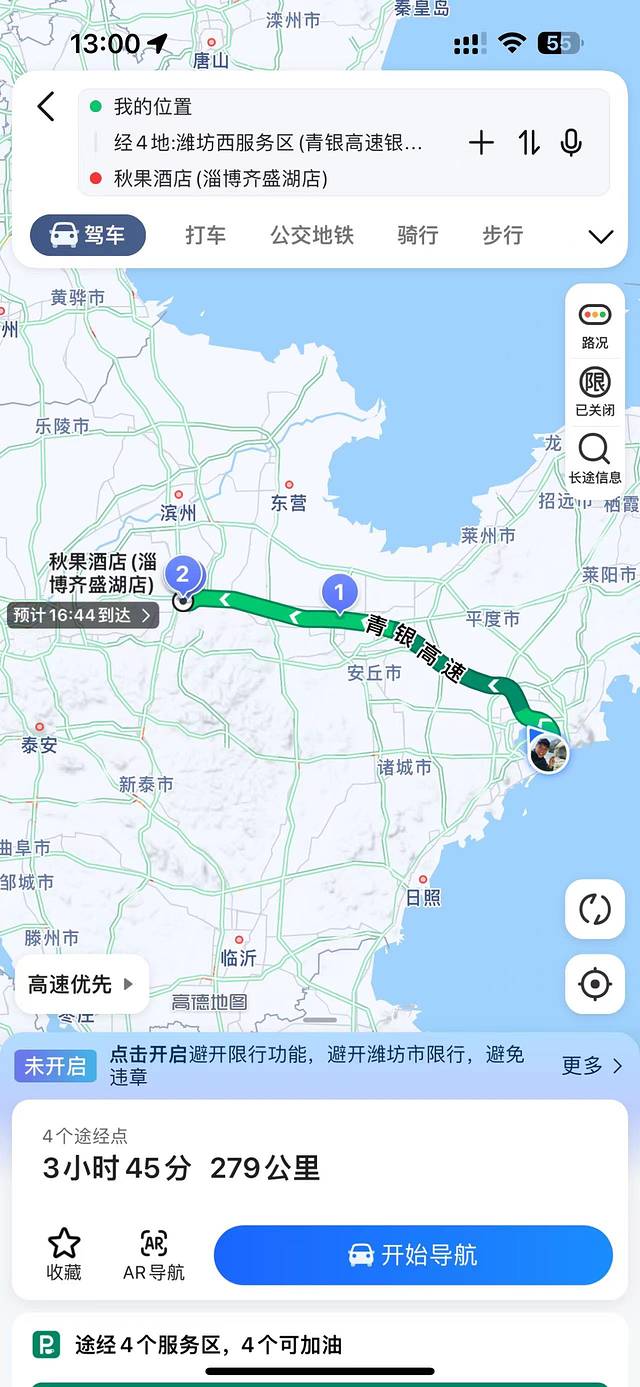
Task: Switch to the 公交地铁 tab
Action: coord(312,235)
